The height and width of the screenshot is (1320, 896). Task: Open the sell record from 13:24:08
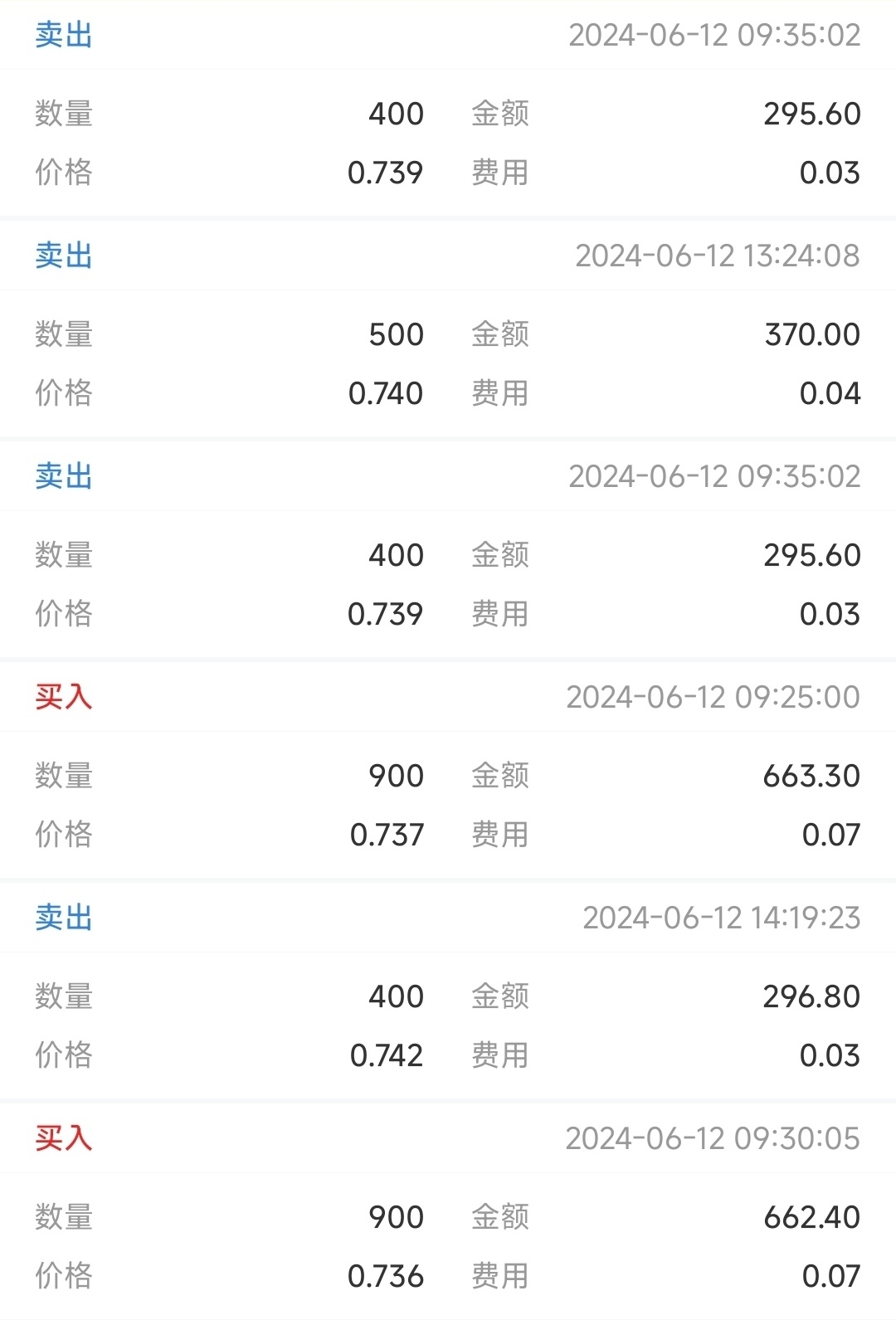point(448,329)
